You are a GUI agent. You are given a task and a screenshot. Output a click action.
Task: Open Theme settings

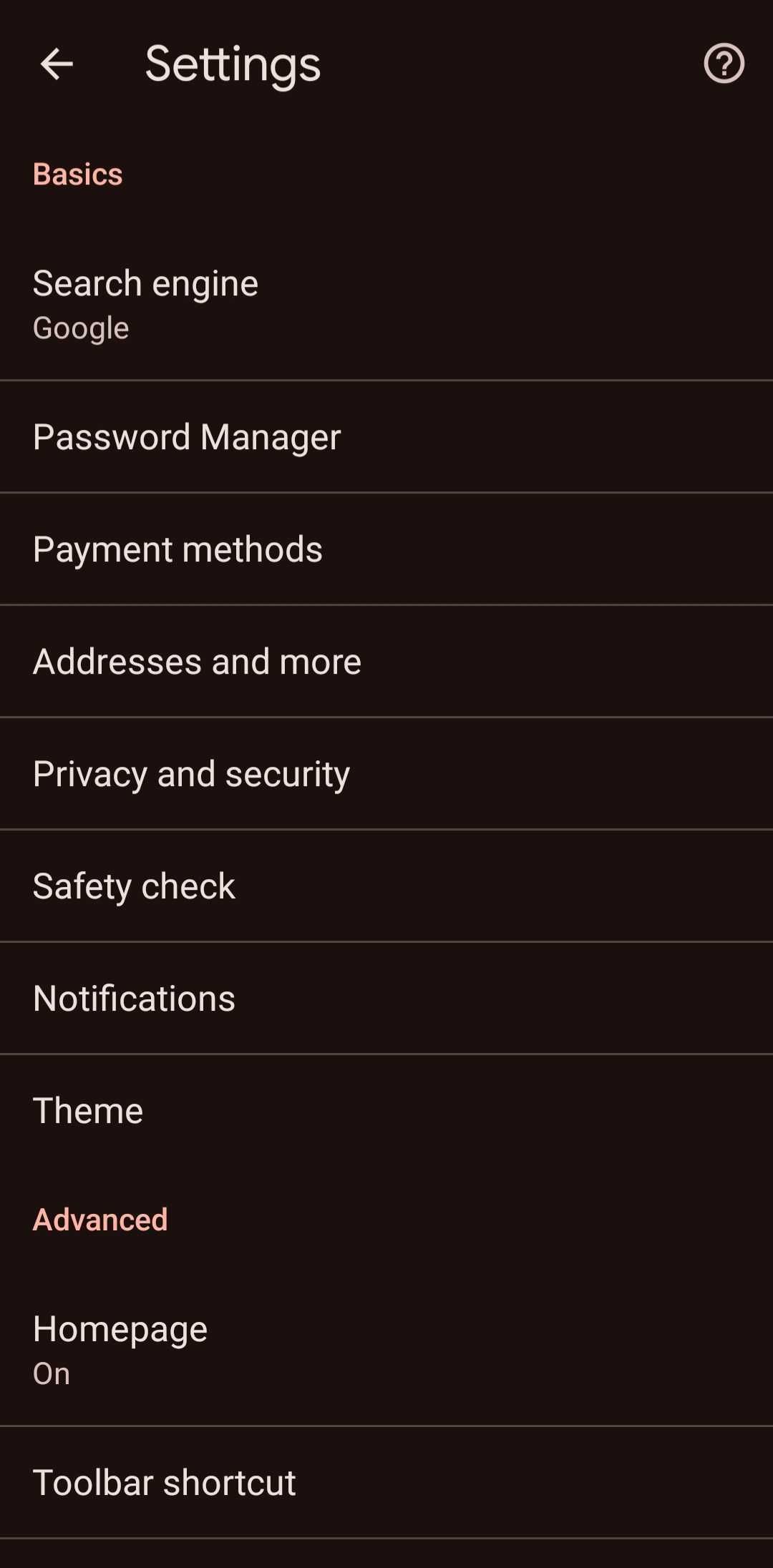pos(386,1109)
